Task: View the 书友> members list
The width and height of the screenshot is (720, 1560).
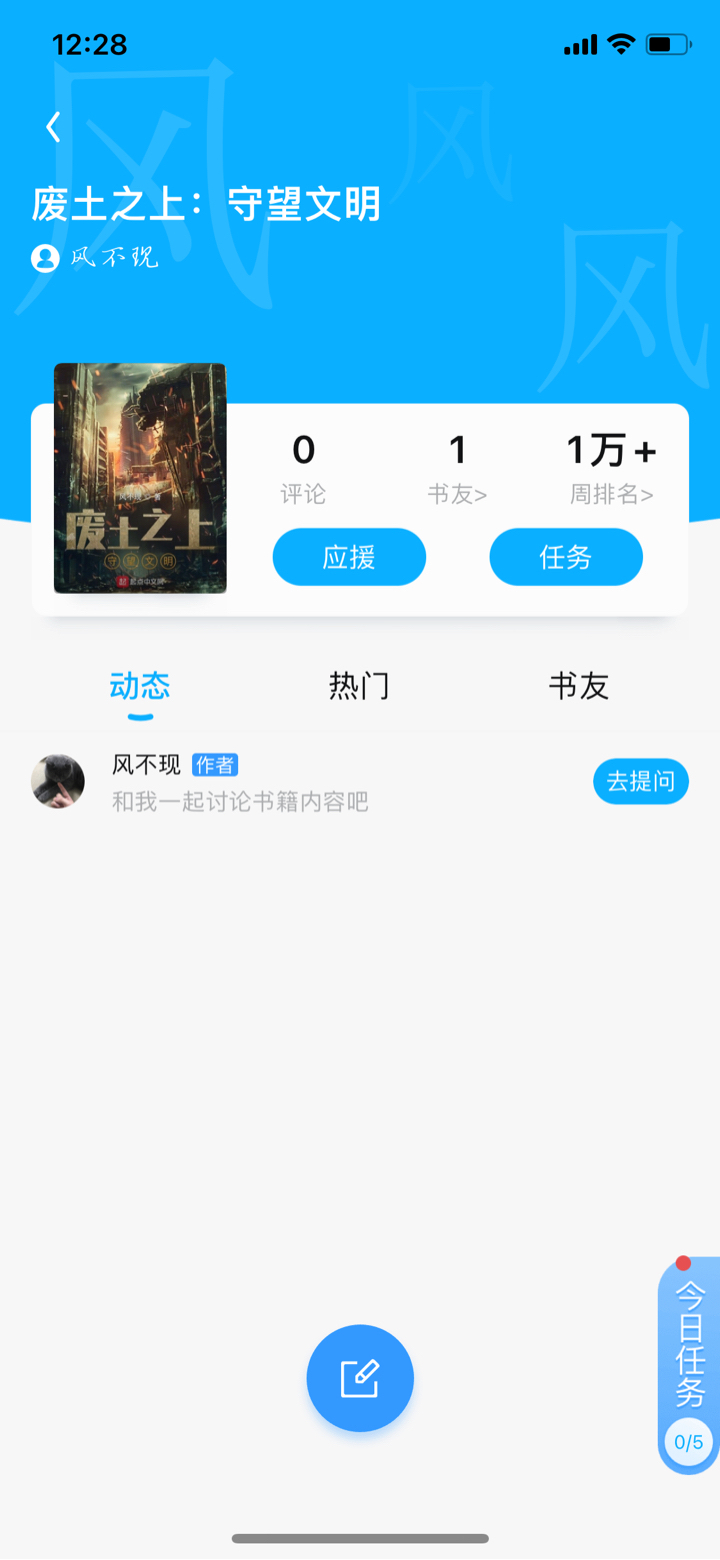Action: coord(458,468)
